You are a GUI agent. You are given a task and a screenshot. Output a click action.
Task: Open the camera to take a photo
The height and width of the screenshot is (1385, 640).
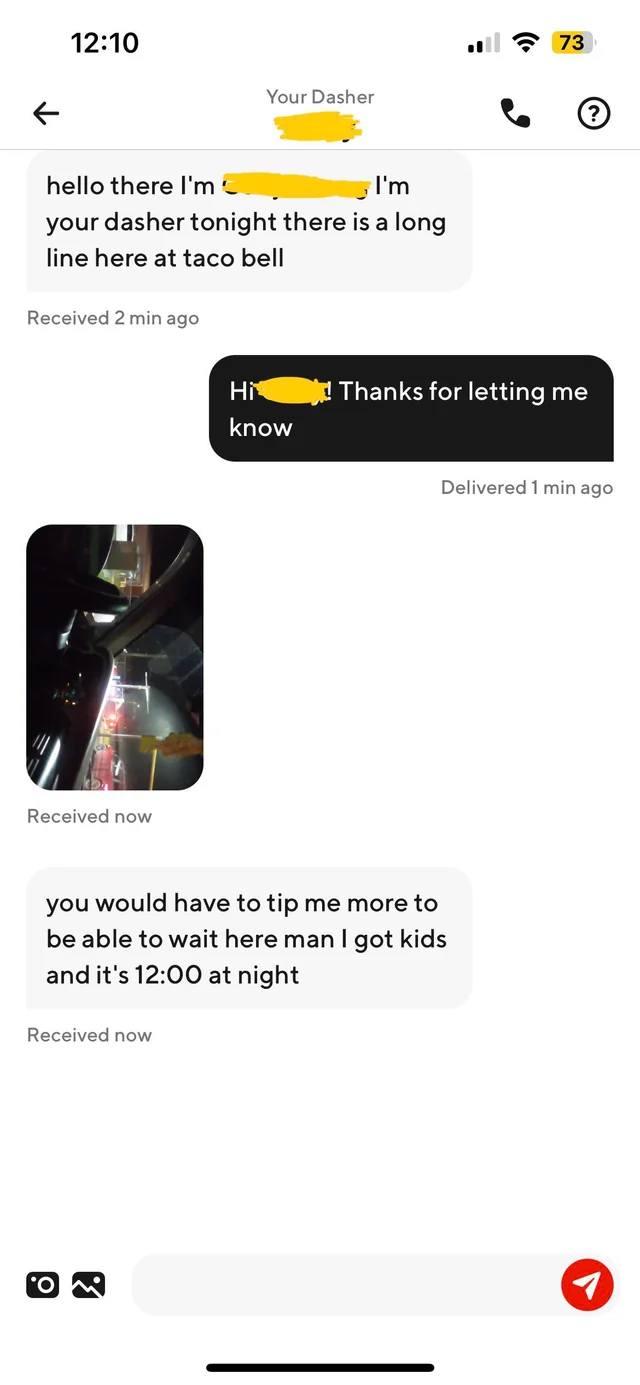coord(43,1284)
